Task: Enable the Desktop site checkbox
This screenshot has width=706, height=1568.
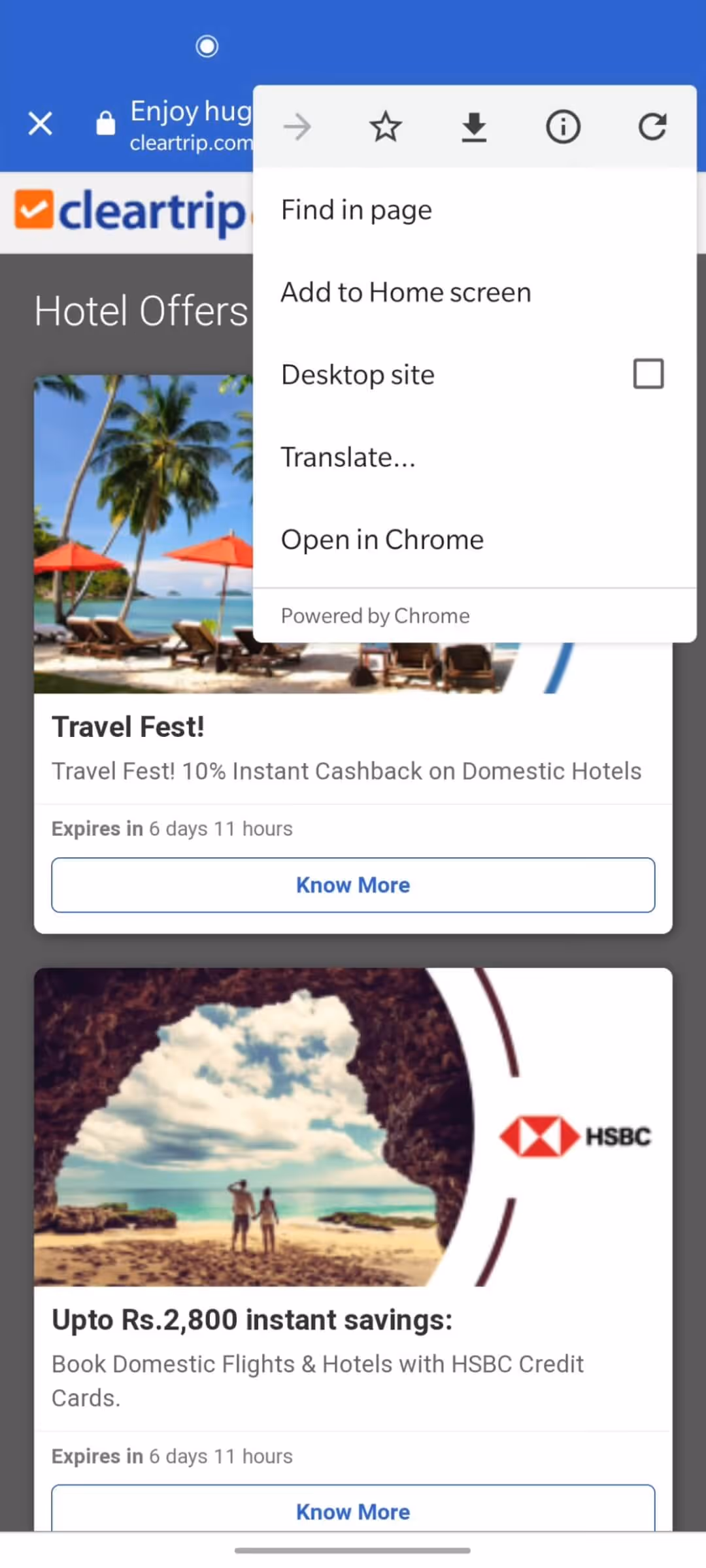Action: [648, 374]
